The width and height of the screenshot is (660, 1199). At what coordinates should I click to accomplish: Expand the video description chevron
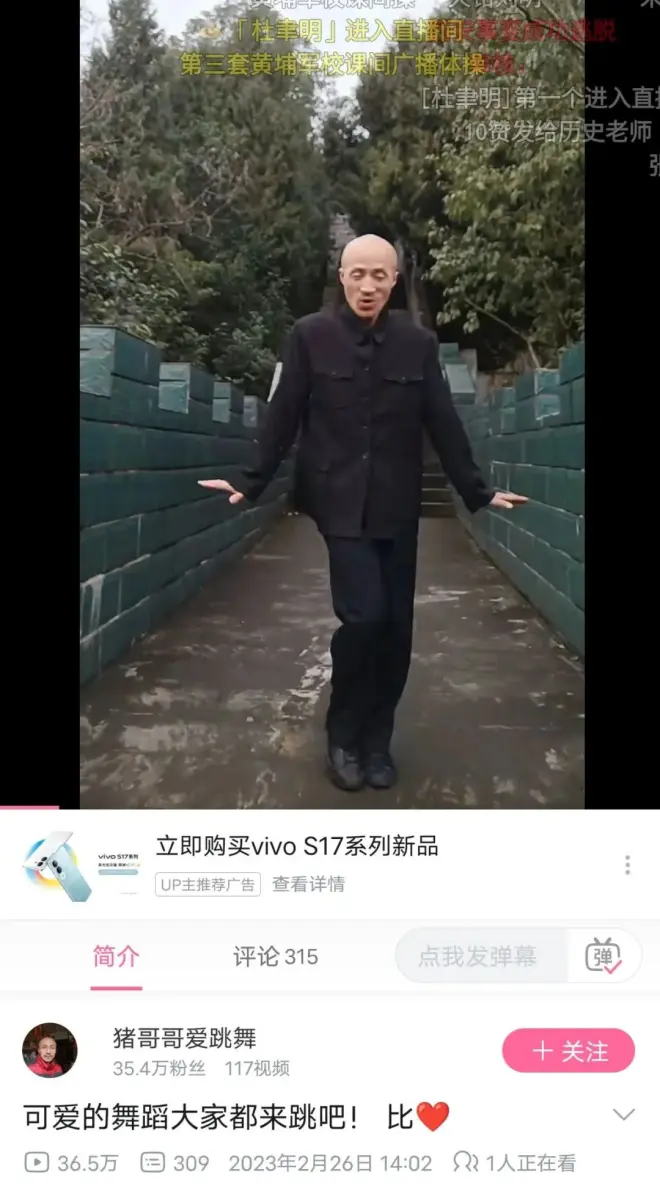click(x=623, y=1115)
